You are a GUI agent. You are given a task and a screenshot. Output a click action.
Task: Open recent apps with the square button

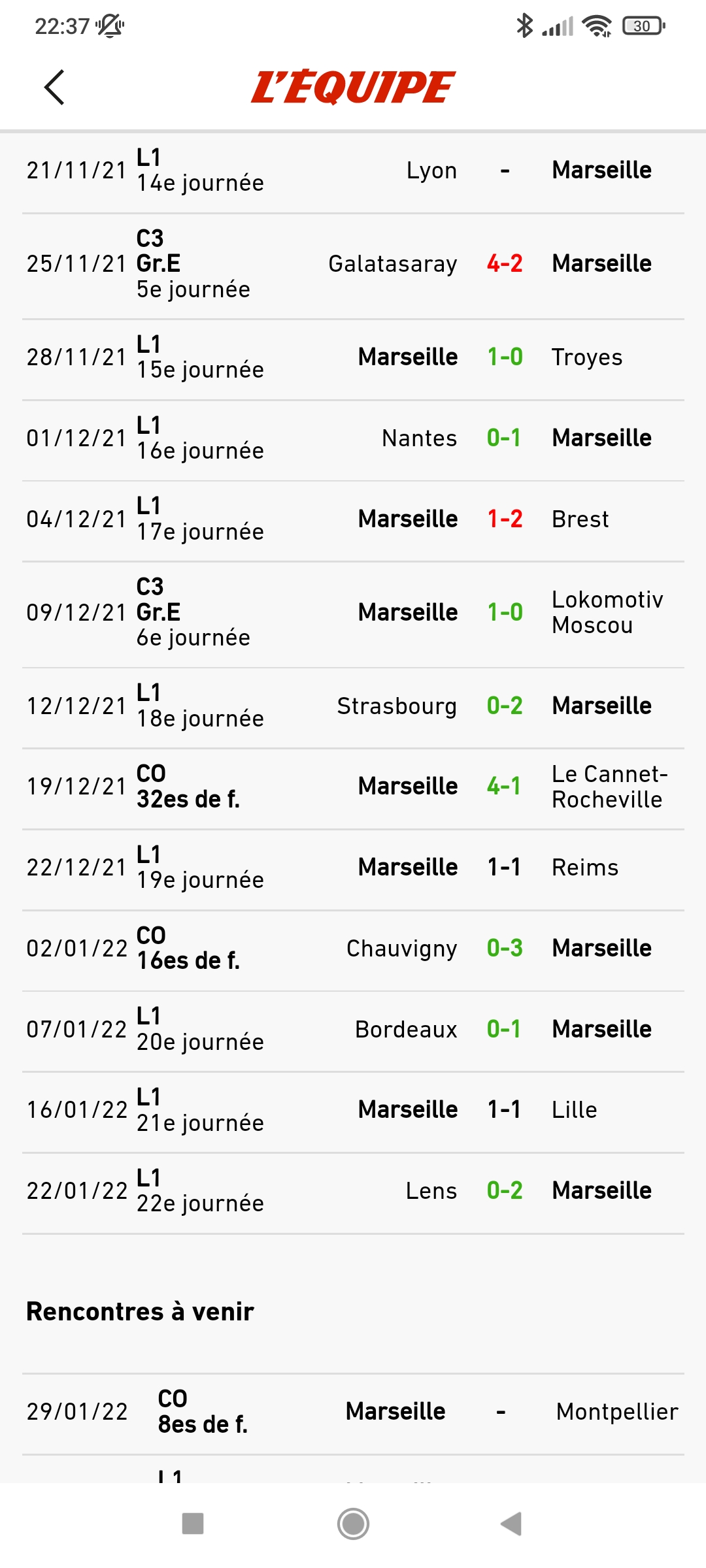click(193, 1524)
